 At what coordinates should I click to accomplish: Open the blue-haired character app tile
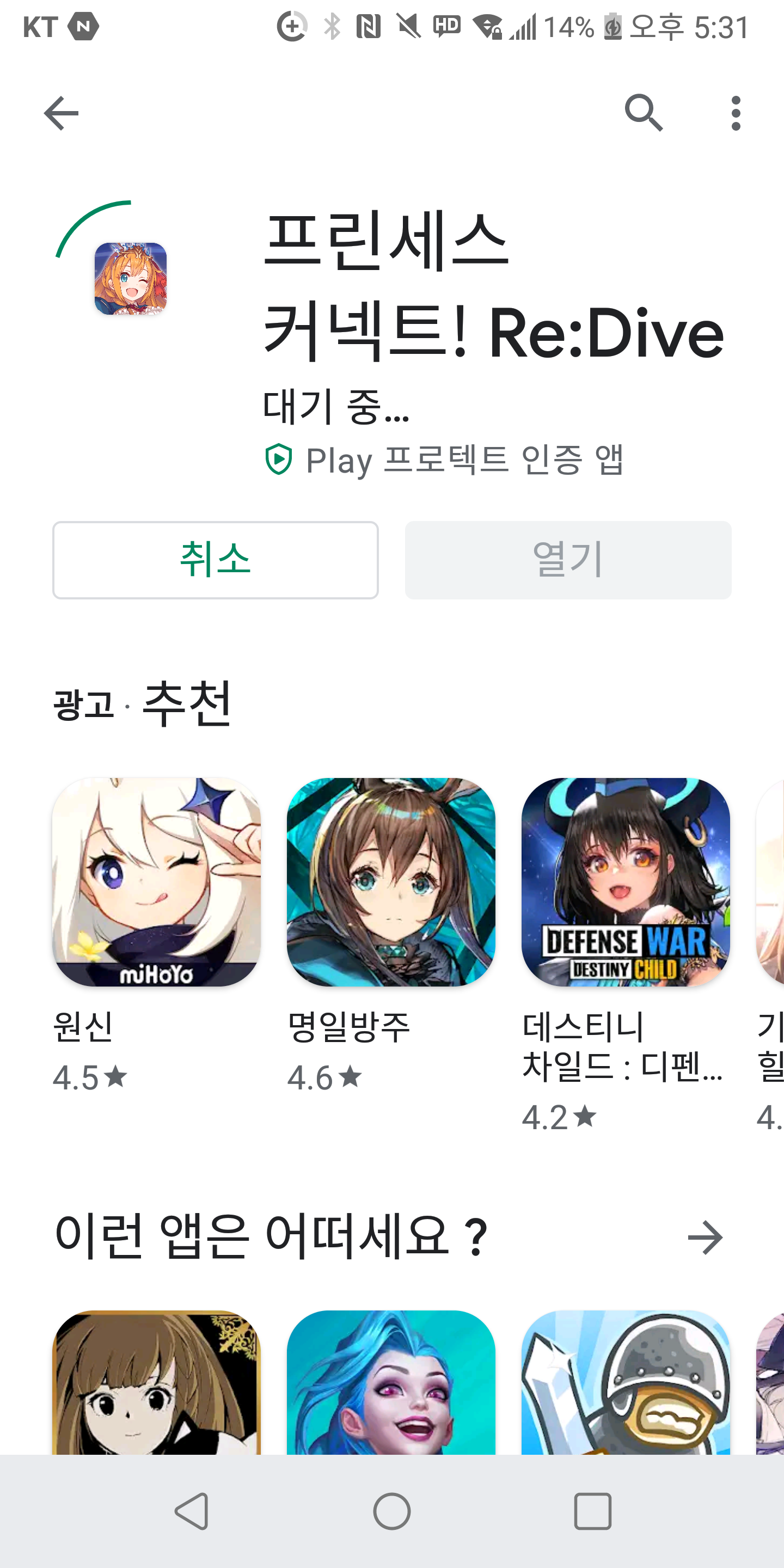click(391, 1382)
